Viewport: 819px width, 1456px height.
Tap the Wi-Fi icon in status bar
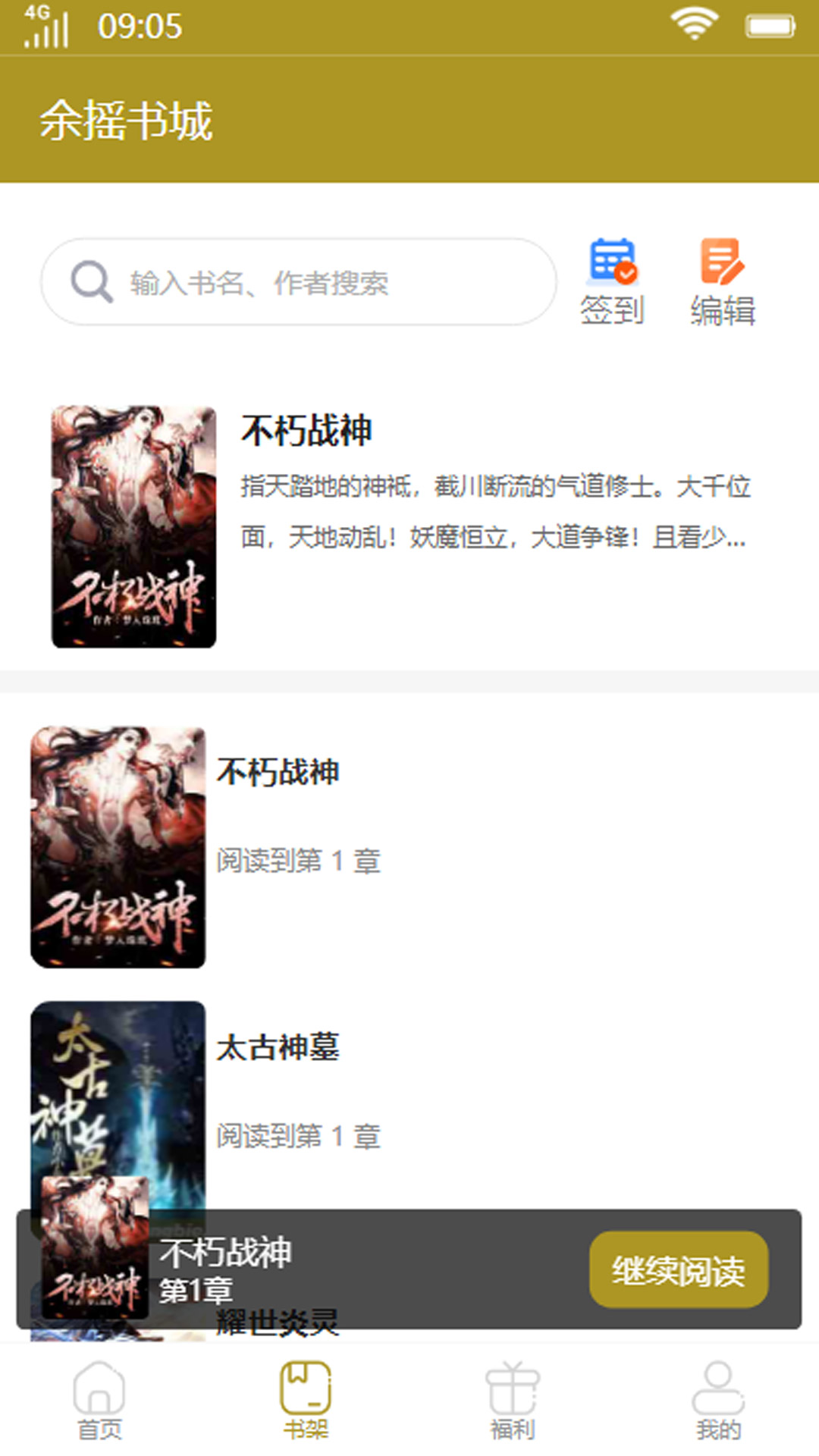[x=692, y=23]
